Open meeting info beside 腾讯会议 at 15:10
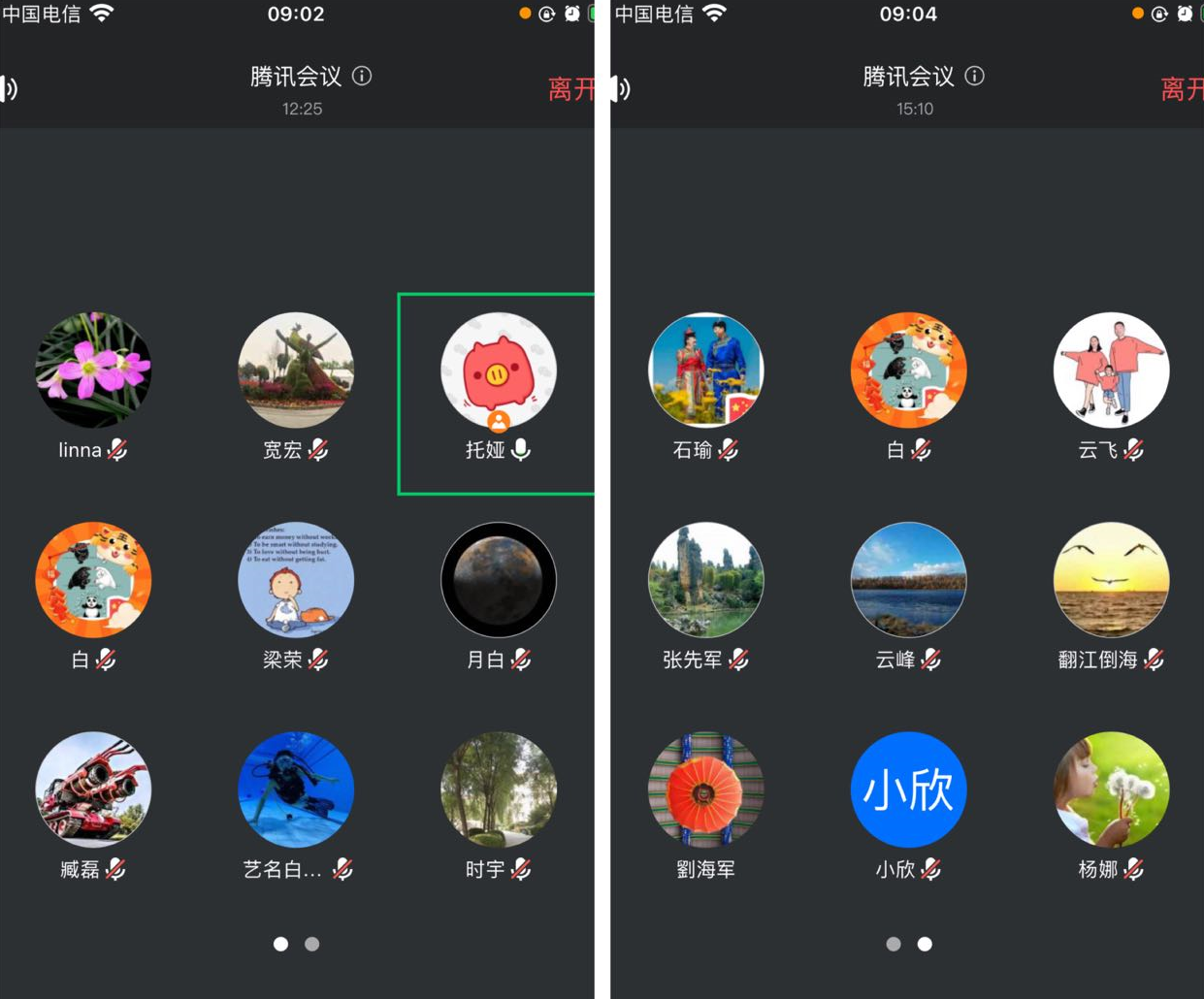 point(975,76)
